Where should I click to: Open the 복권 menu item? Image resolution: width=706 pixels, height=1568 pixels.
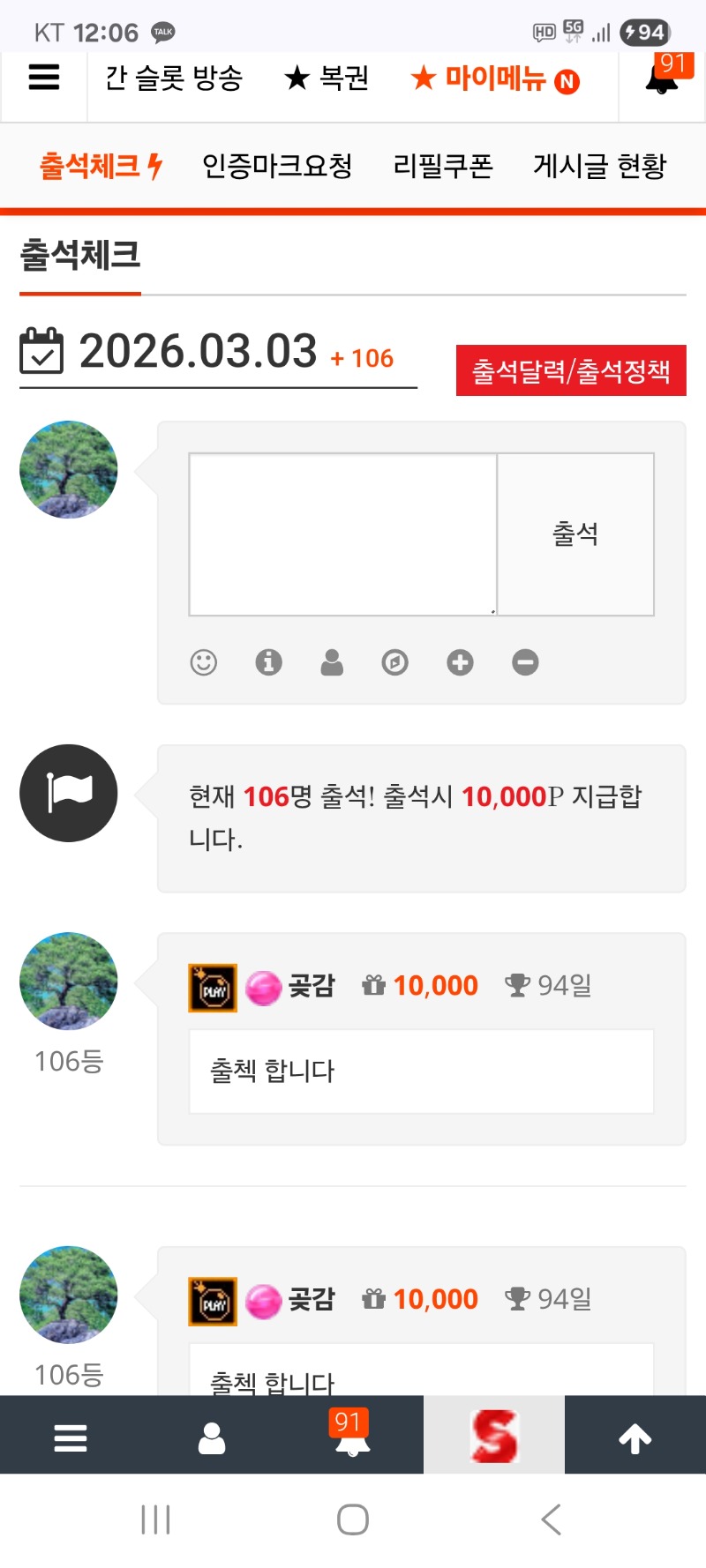(327, 78)
